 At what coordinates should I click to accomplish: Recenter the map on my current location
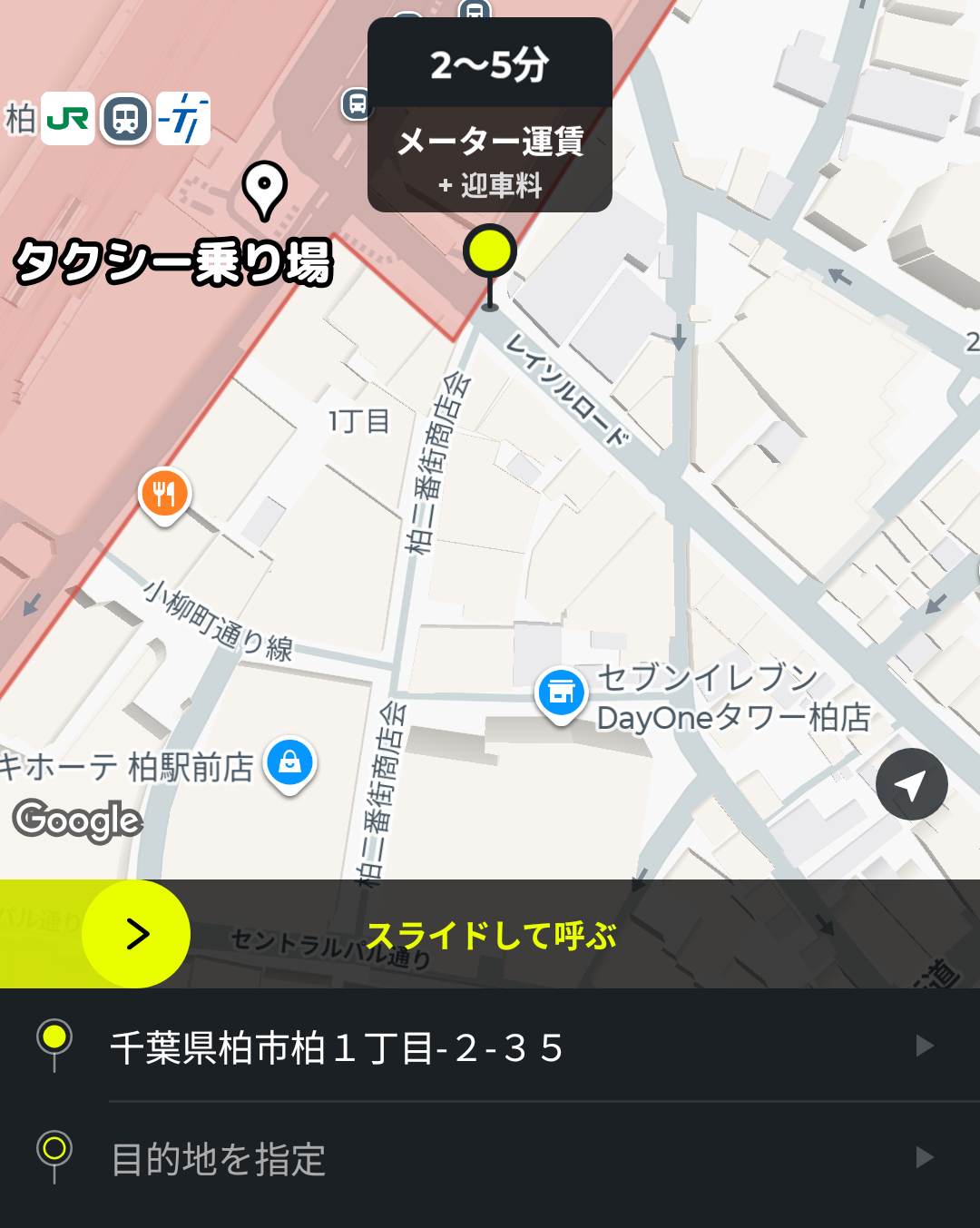pos(911,785)
